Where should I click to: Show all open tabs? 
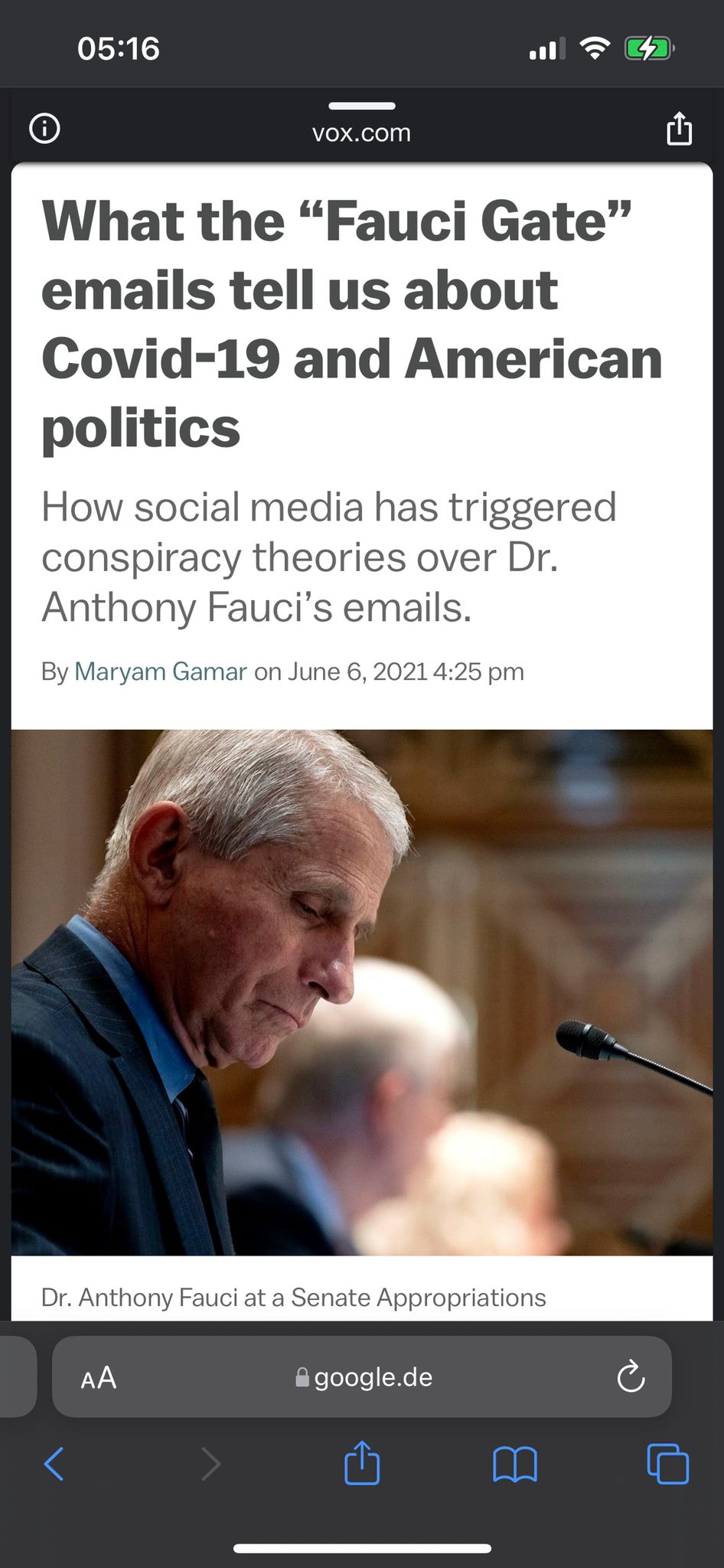tap(667, 1464)
